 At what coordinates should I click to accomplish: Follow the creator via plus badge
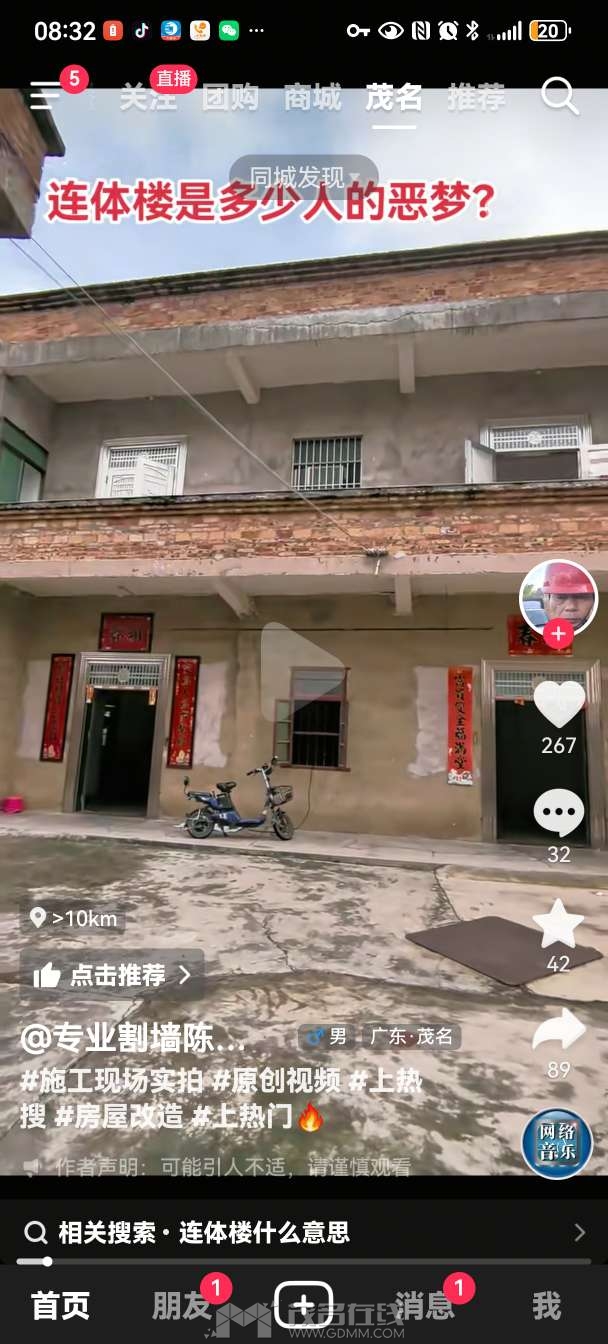pyautogui.click(x=558, y=634)
